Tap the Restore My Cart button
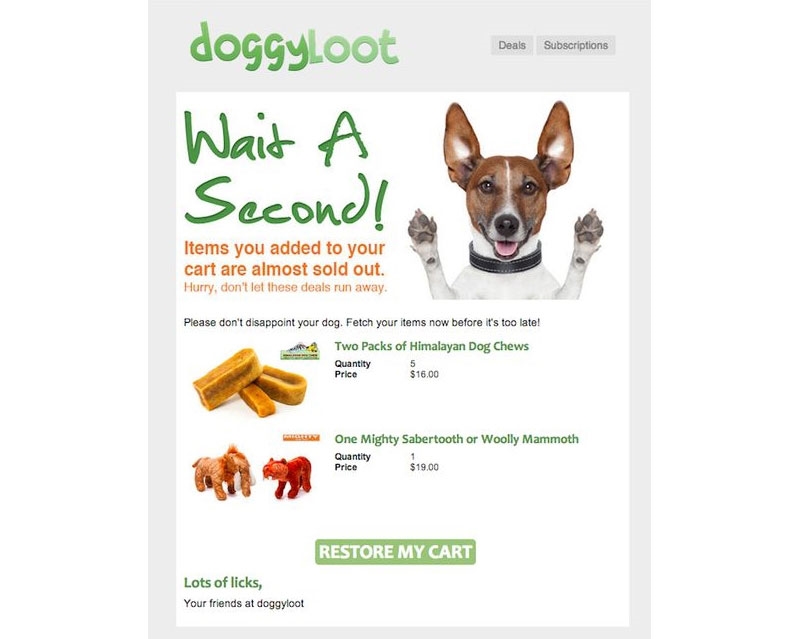Viewport: 800px width, 639px height. (395, 551)
